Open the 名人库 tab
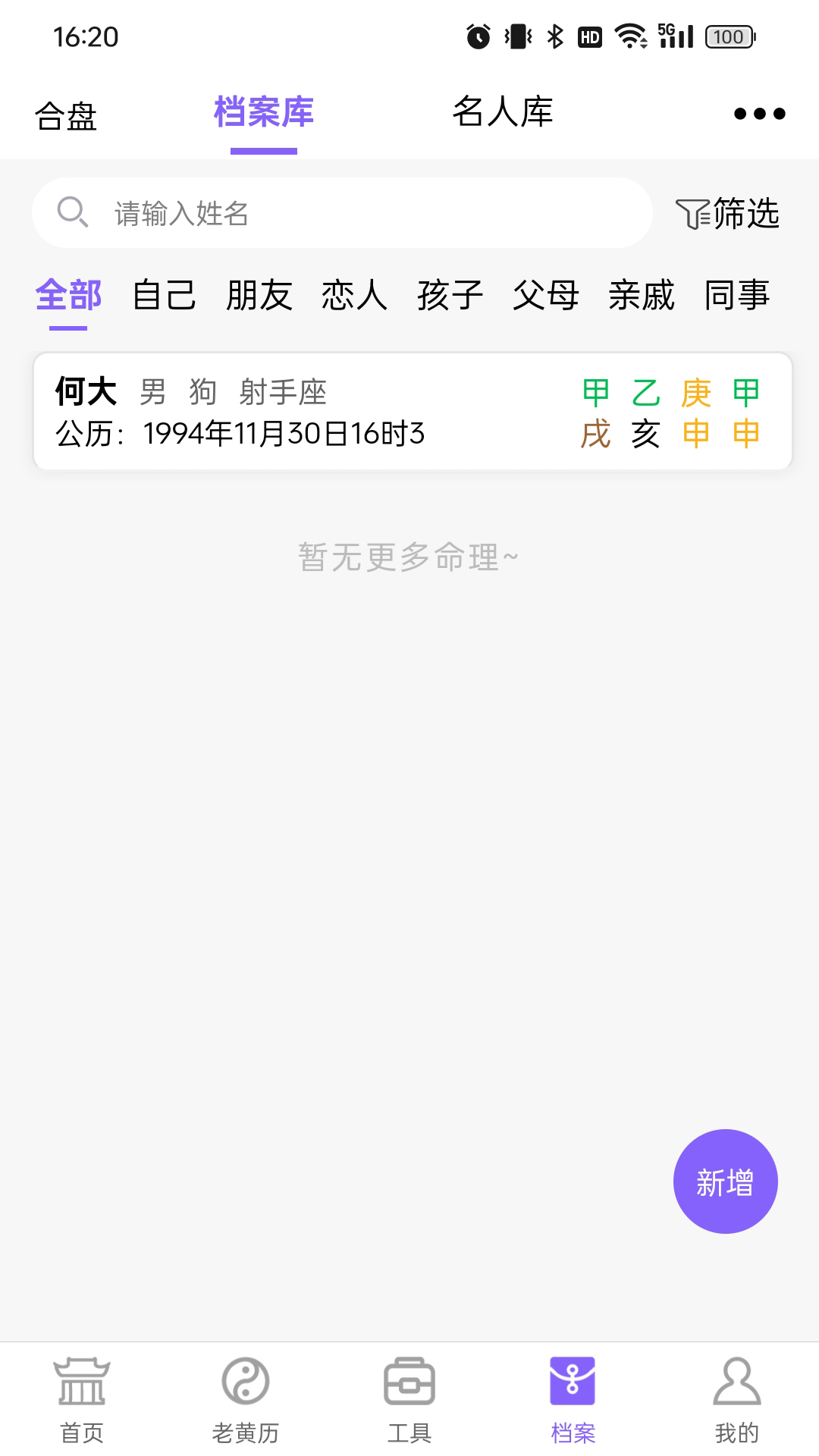This screenshot has height=1456, width=819. [503, 112]
